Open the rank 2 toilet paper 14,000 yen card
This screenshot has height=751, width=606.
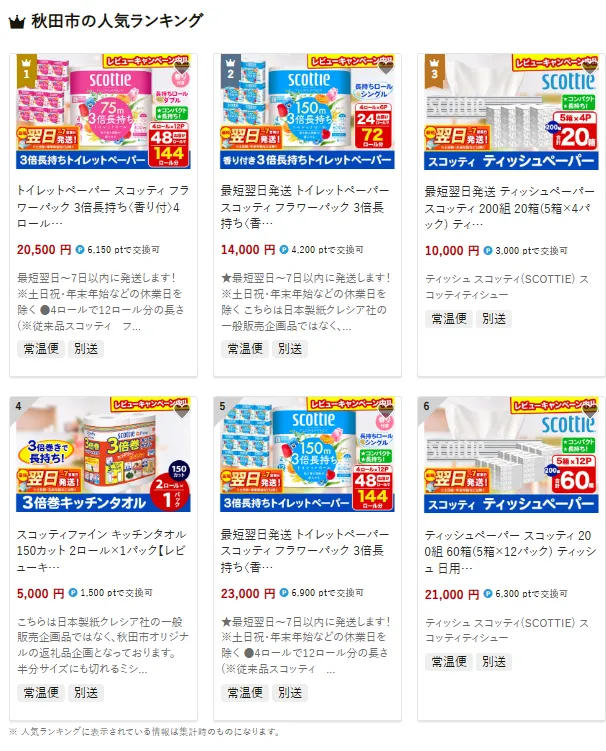coord(306,200)
